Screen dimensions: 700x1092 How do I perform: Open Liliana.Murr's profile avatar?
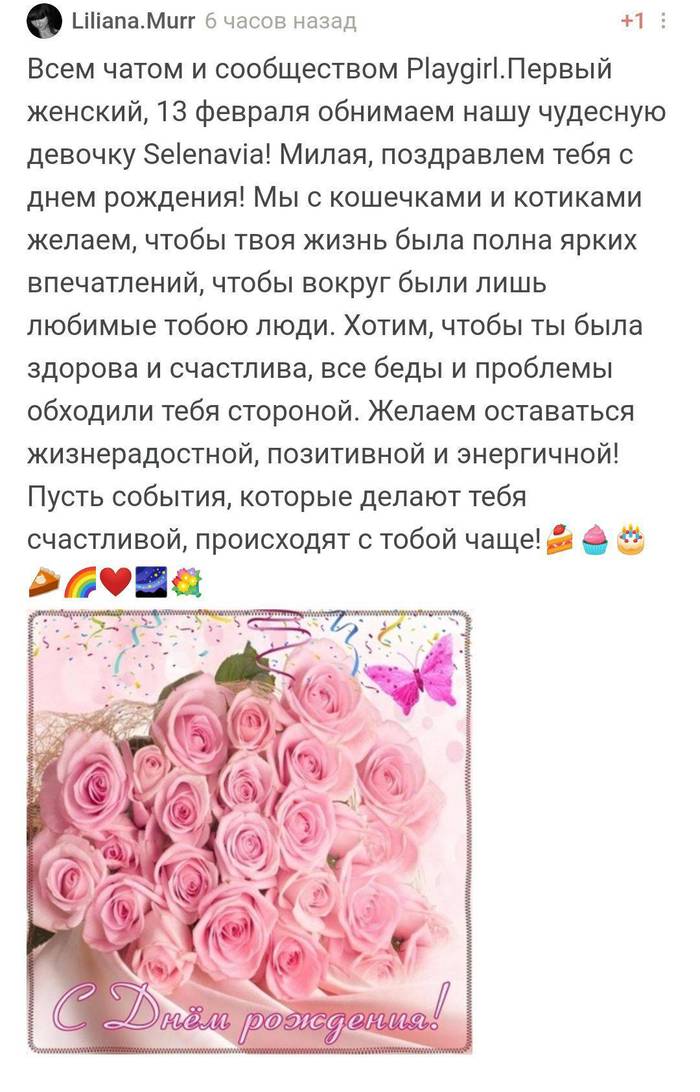pos(46,21)
